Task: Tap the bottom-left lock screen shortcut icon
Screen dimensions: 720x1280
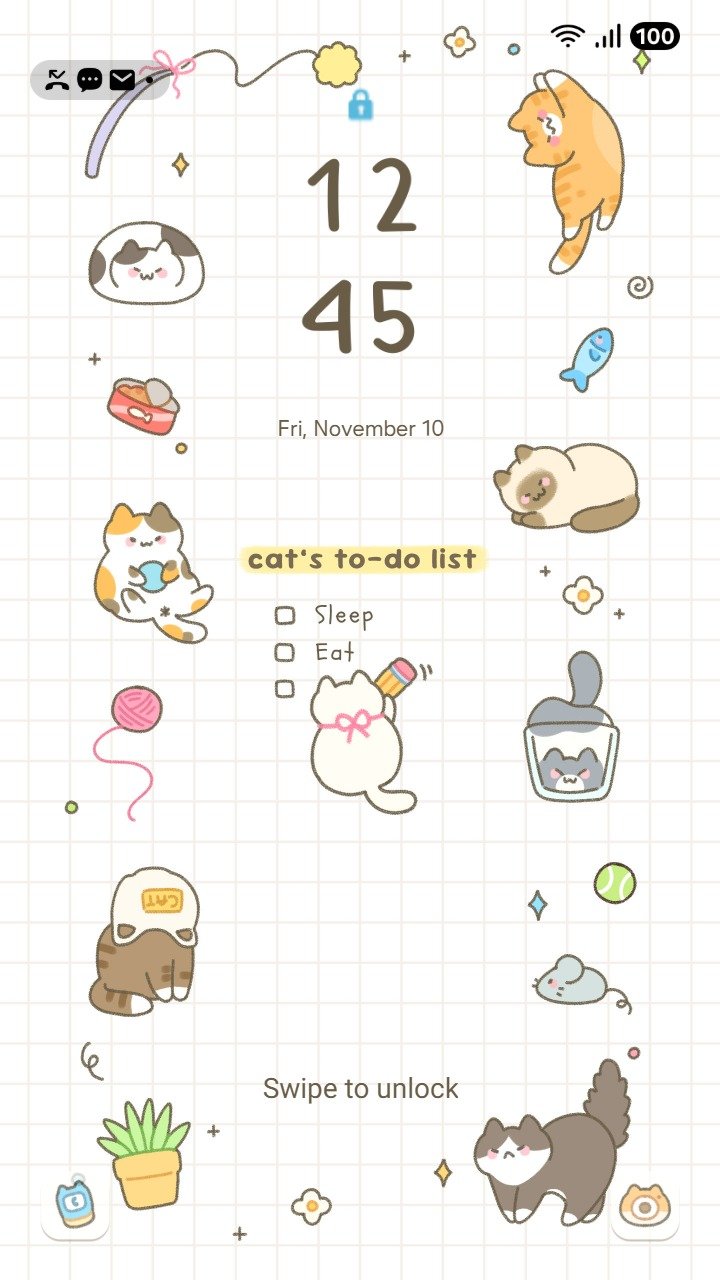Action: pyautogui.click(x=74, y=1204)
